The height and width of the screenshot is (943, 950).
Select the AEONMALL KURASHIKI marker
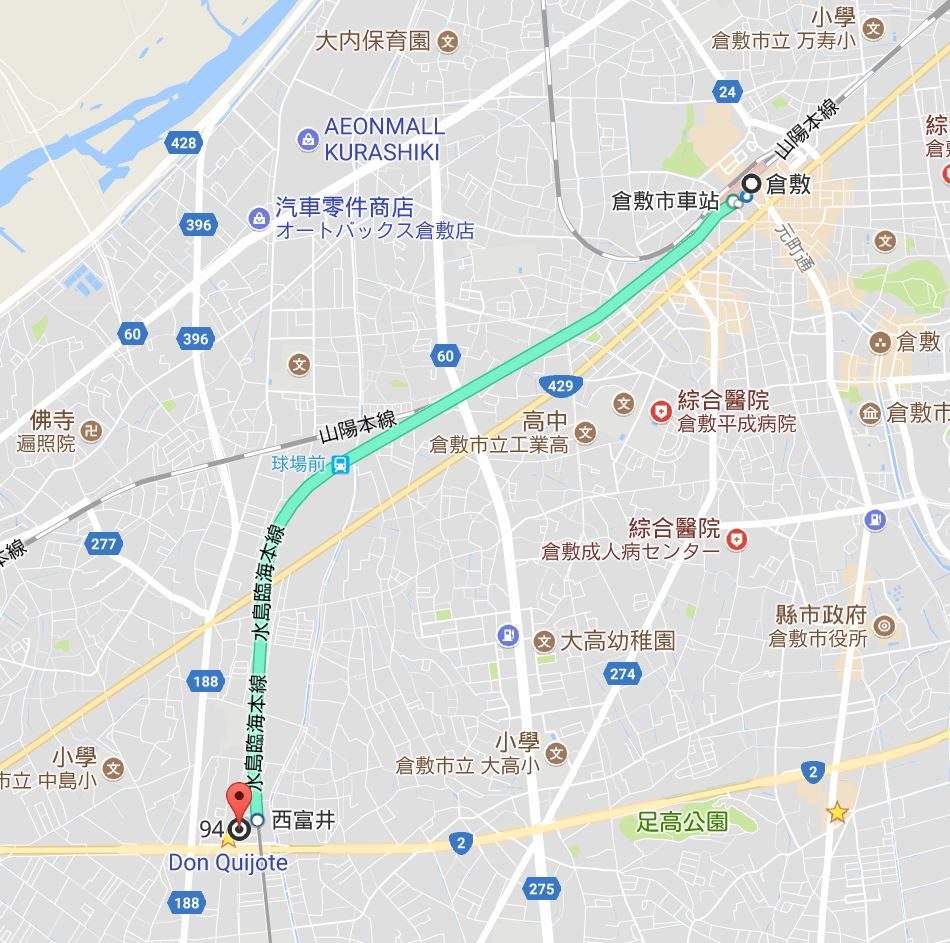308,139
